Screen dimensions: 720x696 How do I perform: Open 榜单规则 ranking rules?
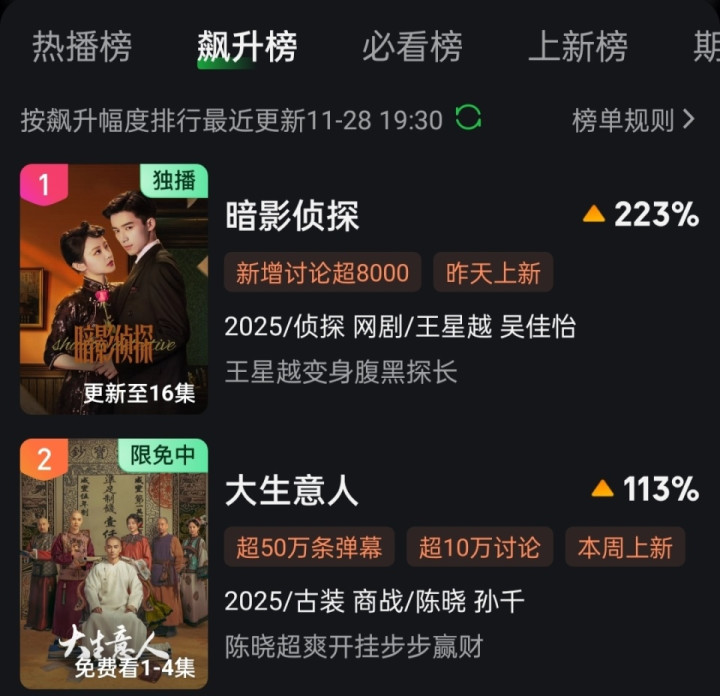(632, 120)
